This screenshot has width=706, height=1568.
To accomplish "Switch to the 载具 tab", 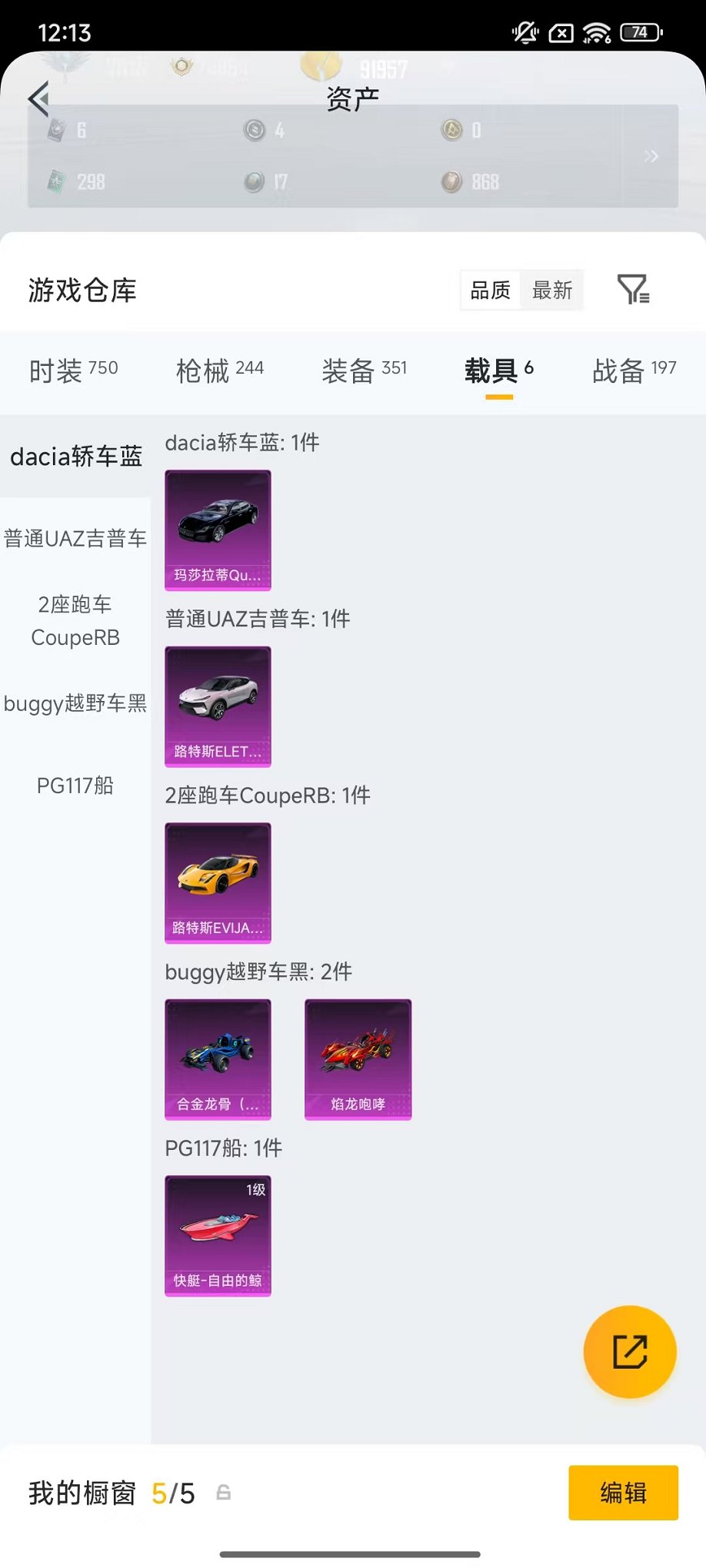I will point(498,370).
